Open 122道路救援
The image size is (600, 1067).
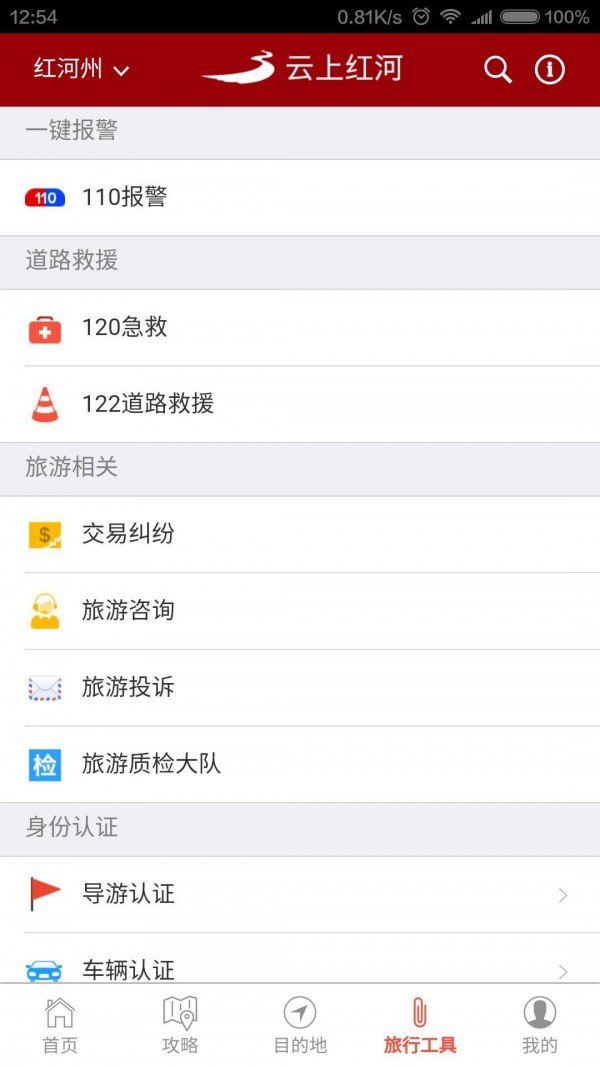pyautogui.click(x=300, y=404)
